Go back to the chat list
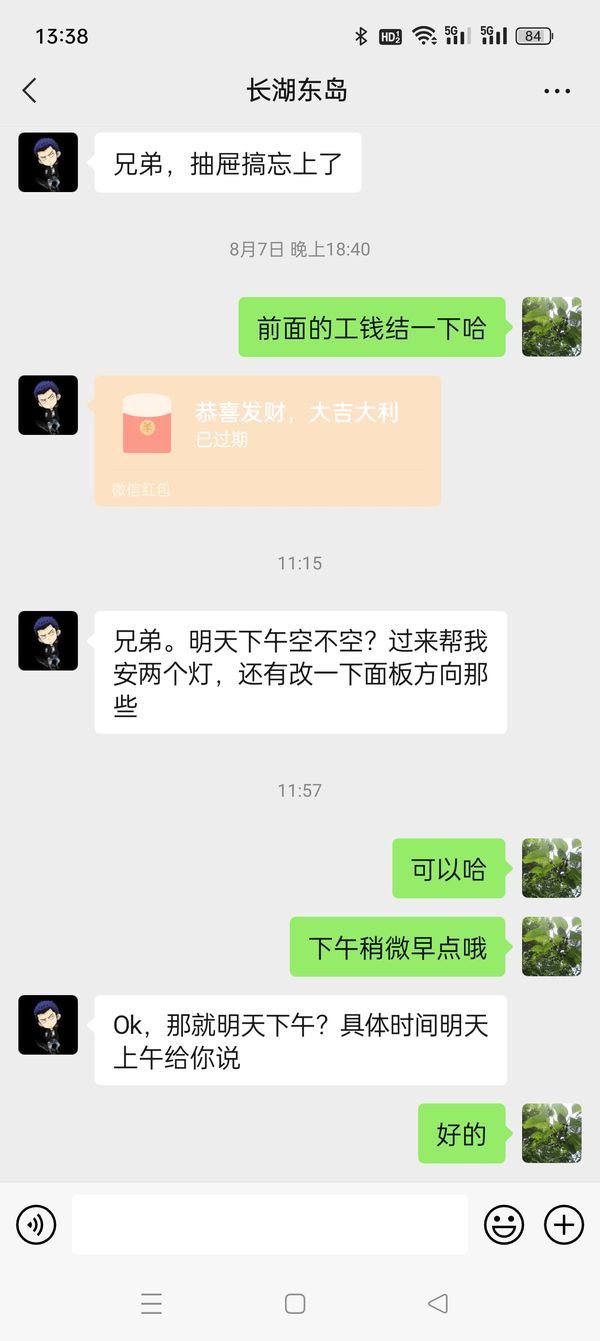600x1341 pixels. pos(29,91)
